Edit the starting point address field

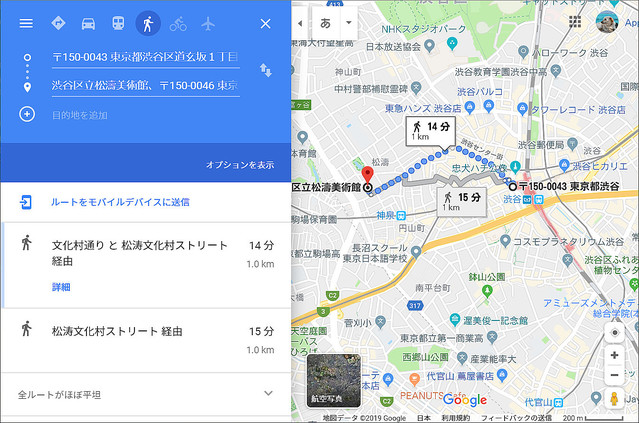(x=145, y=58)
